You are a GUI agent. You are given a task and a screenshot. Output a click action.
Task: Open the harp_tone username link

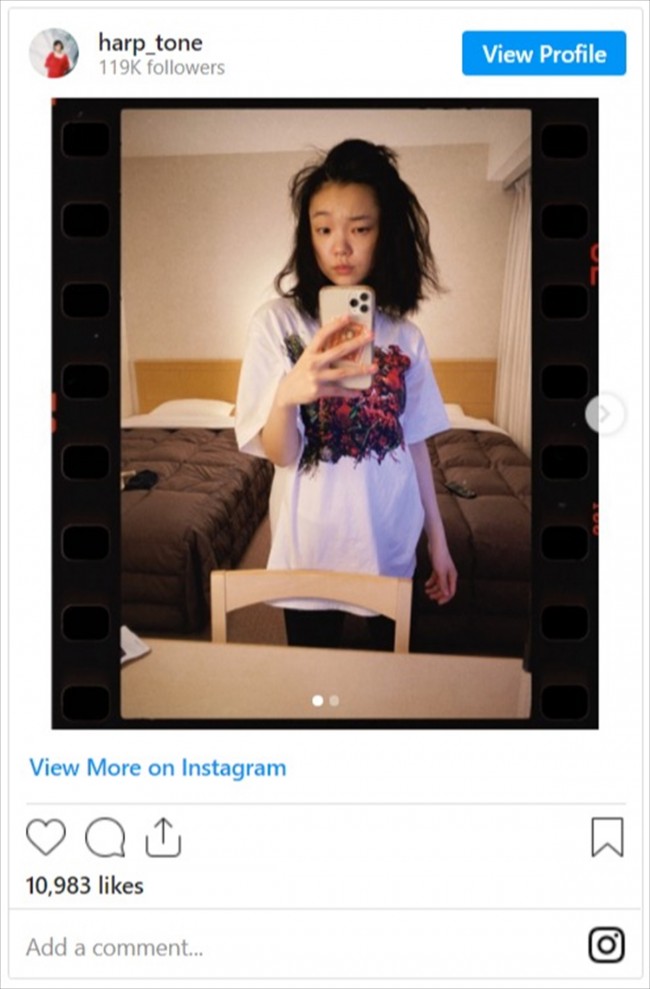pyautogui.click(x=150, y=42)
